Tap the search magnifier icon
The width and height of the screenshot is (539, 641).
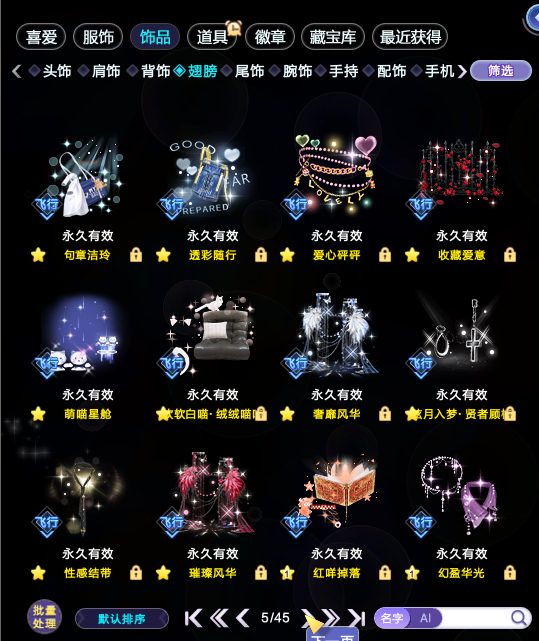click(519, 618)
